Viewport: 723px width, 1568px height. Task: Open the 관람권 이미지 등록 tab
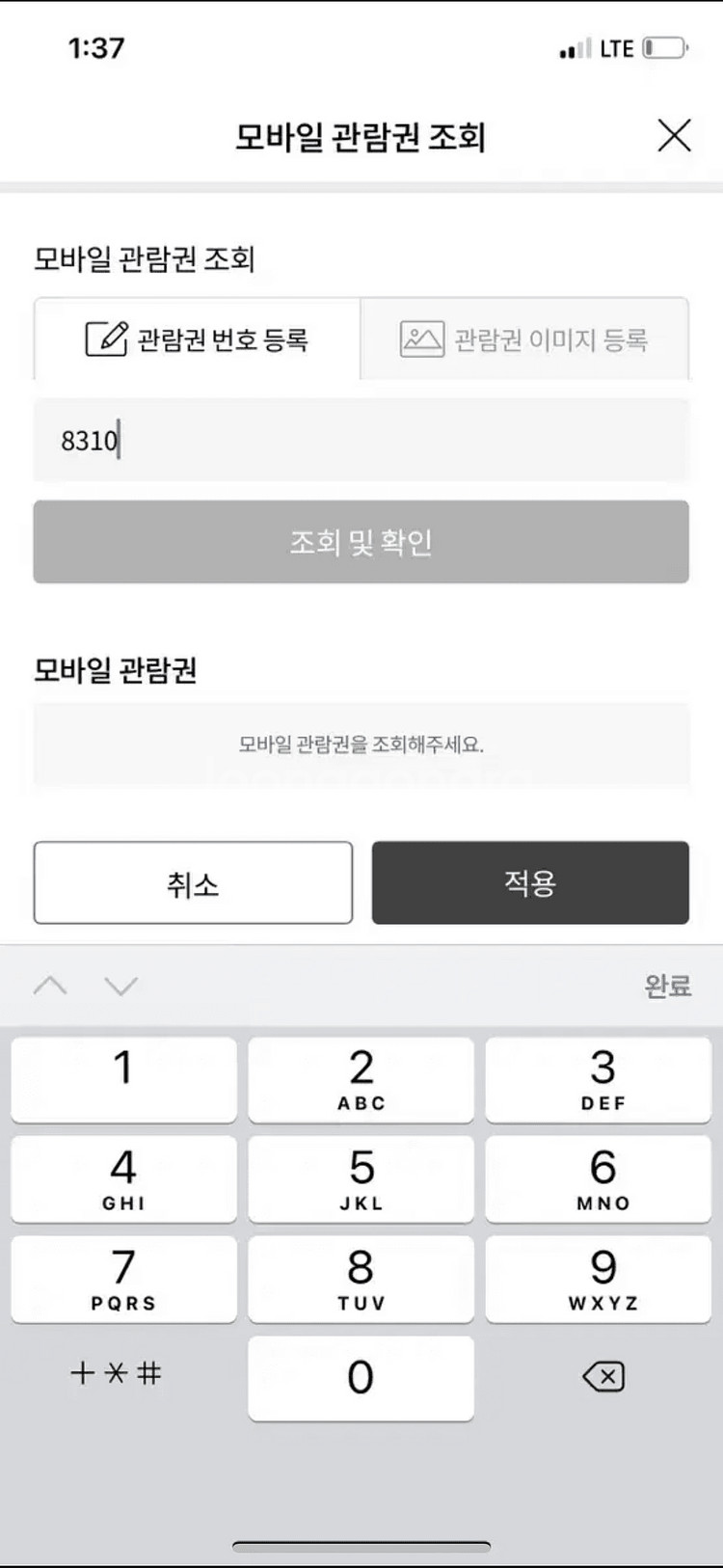524,339
